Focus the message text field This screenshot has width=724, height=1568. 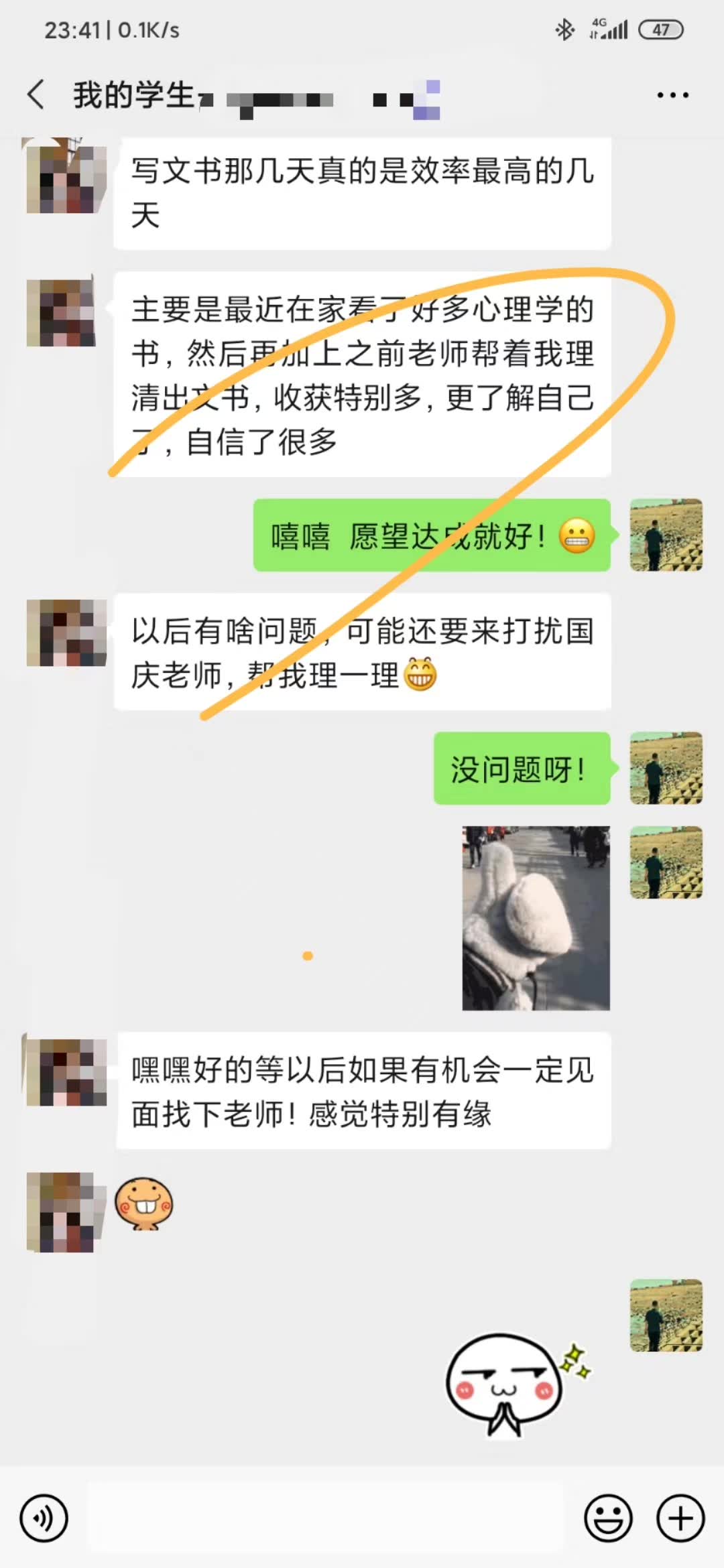326,1518
